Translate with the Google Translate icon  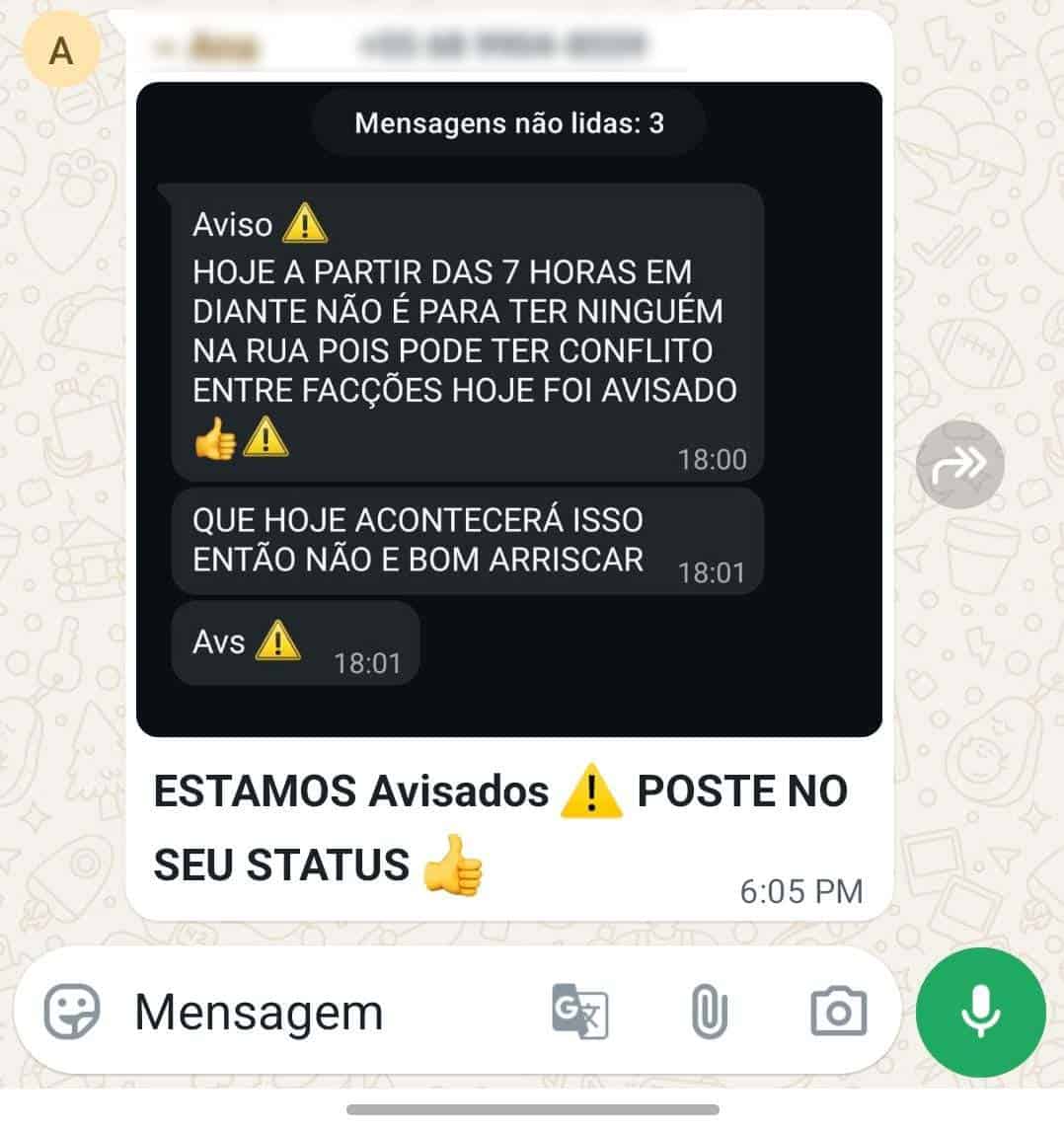[x=579, y=1013]
